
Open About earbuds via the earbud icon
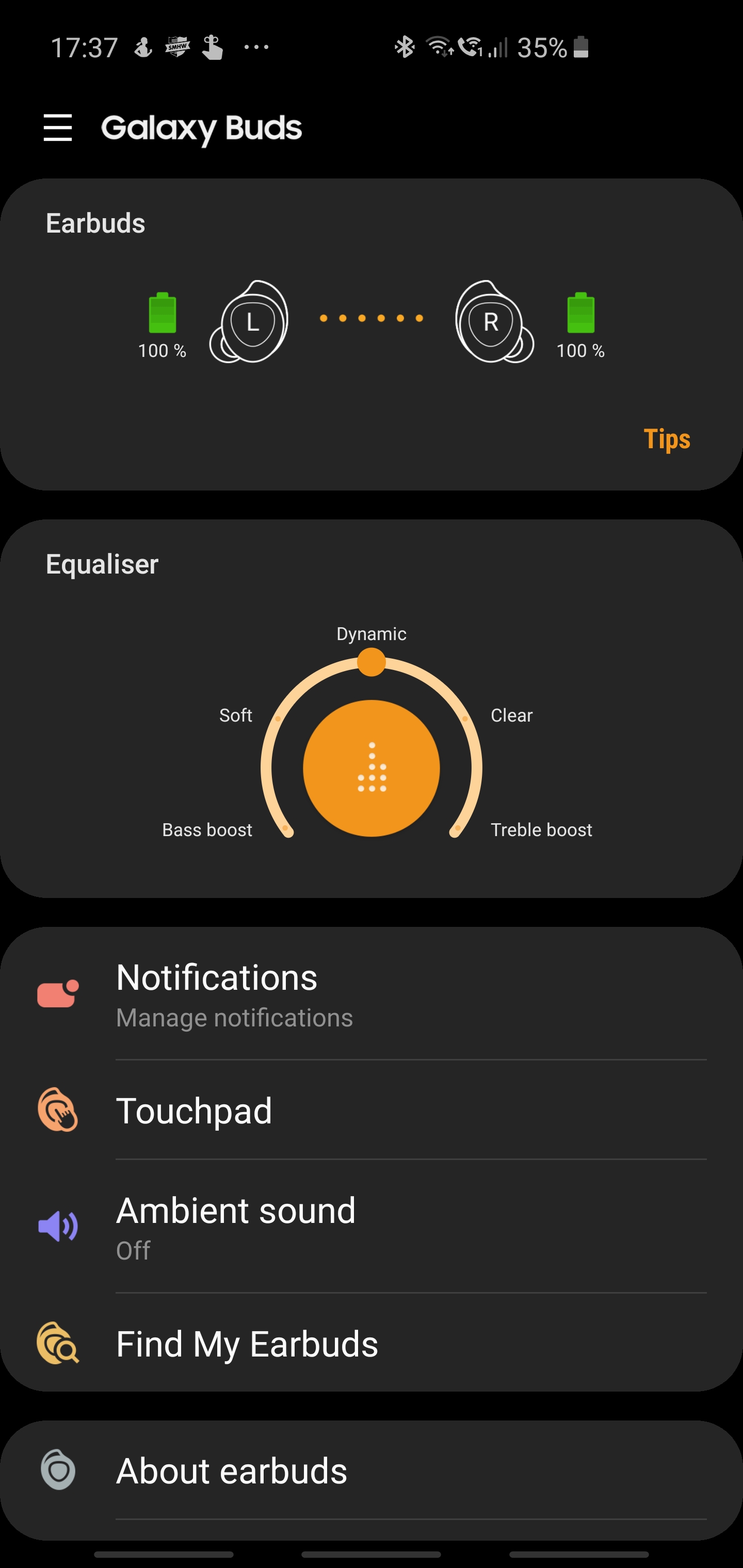pos(58,1472)
